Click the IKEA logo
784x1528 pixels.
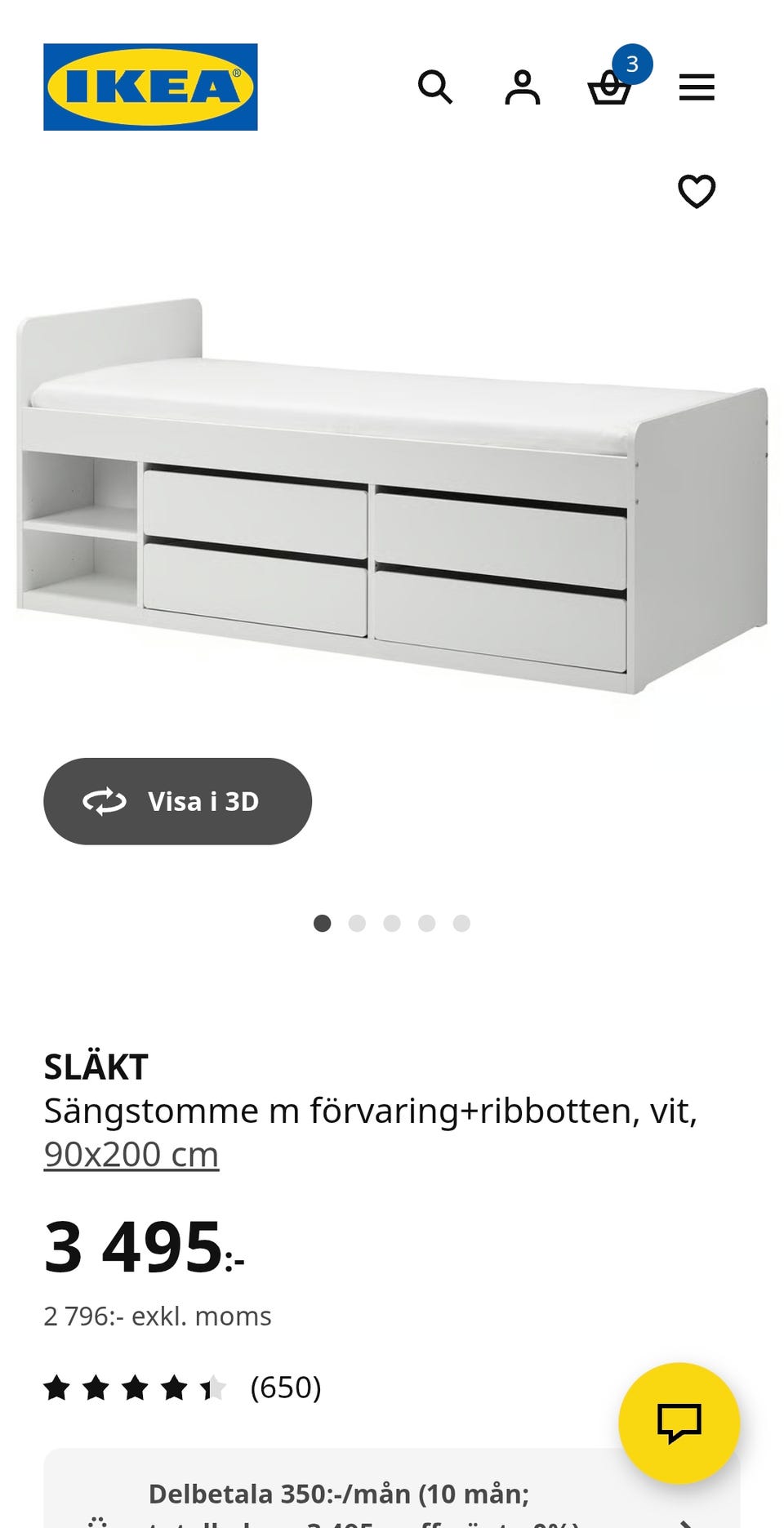coord(149,85)
